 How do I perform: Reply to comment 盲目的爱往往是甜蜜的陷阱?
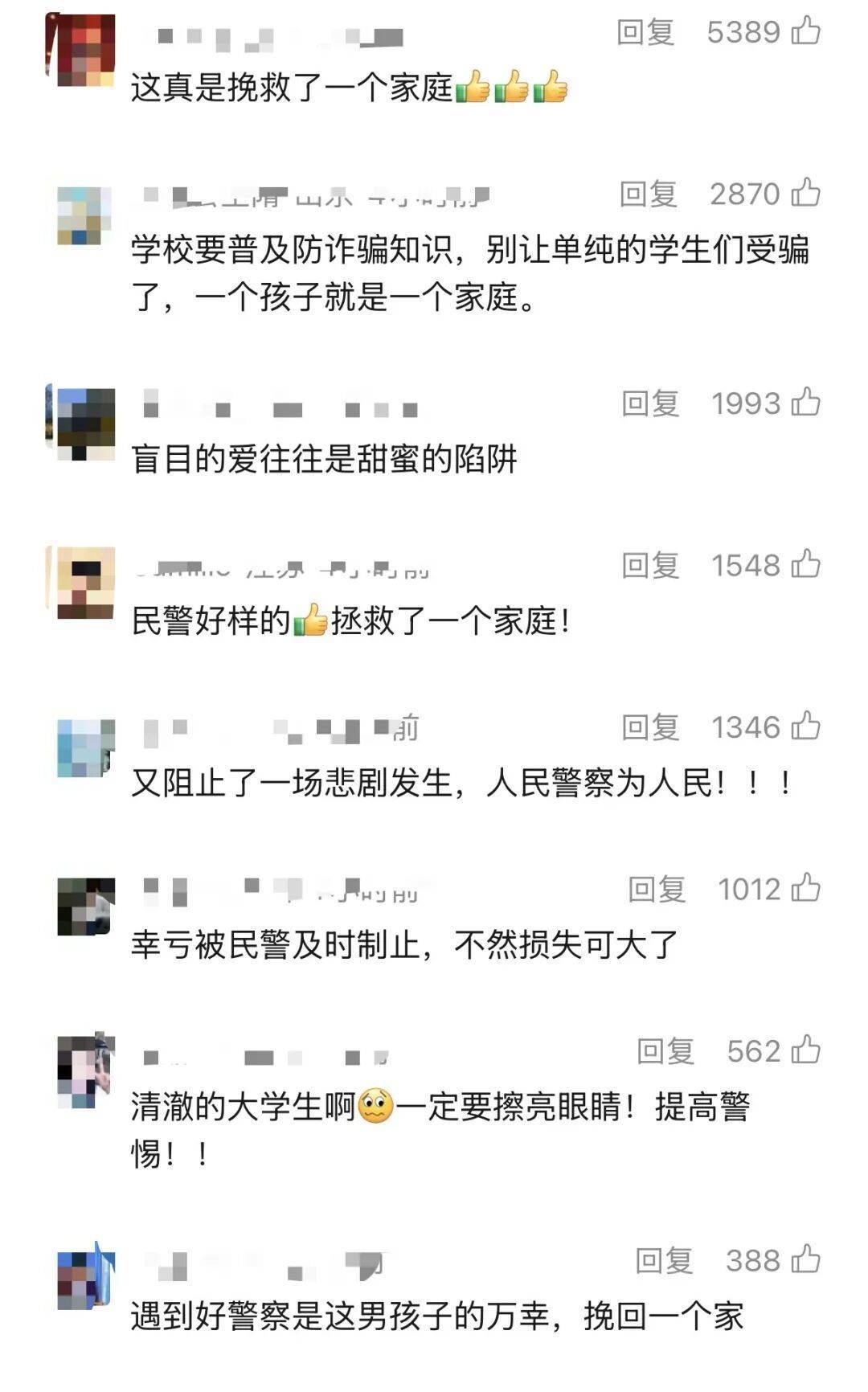(650, 403)
